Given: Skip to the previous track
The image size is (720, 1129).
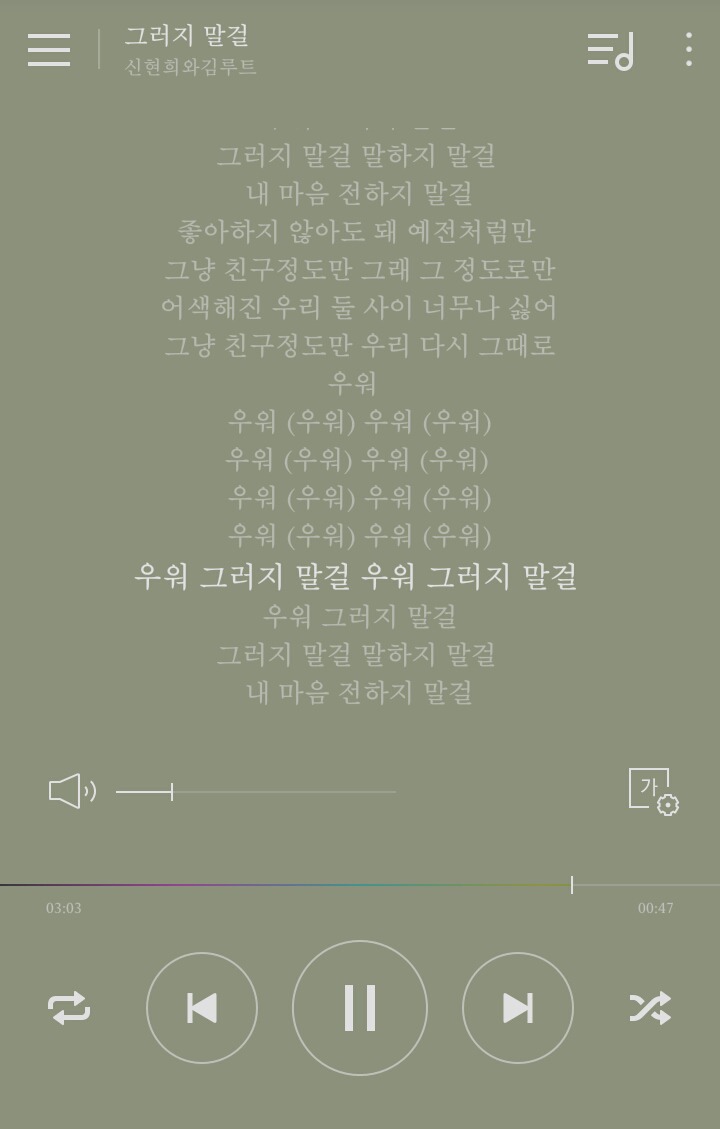Looking at the screenshot, I should point(202,1008).
